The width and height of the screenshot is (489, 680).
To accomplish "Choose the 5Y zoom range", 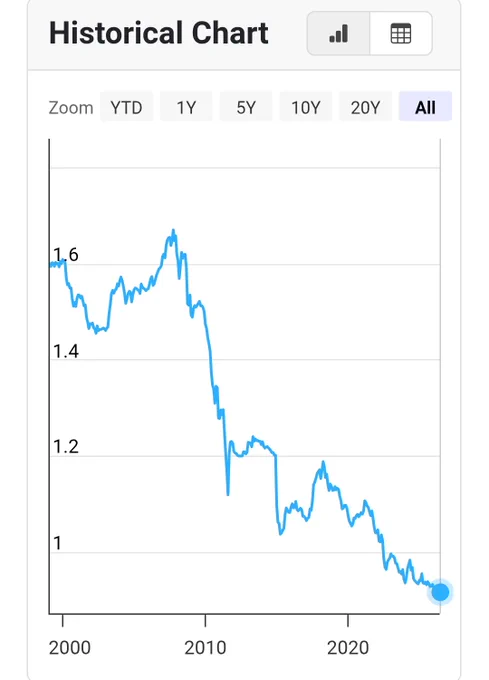I will pyautogui.click(x=246, y=107).
